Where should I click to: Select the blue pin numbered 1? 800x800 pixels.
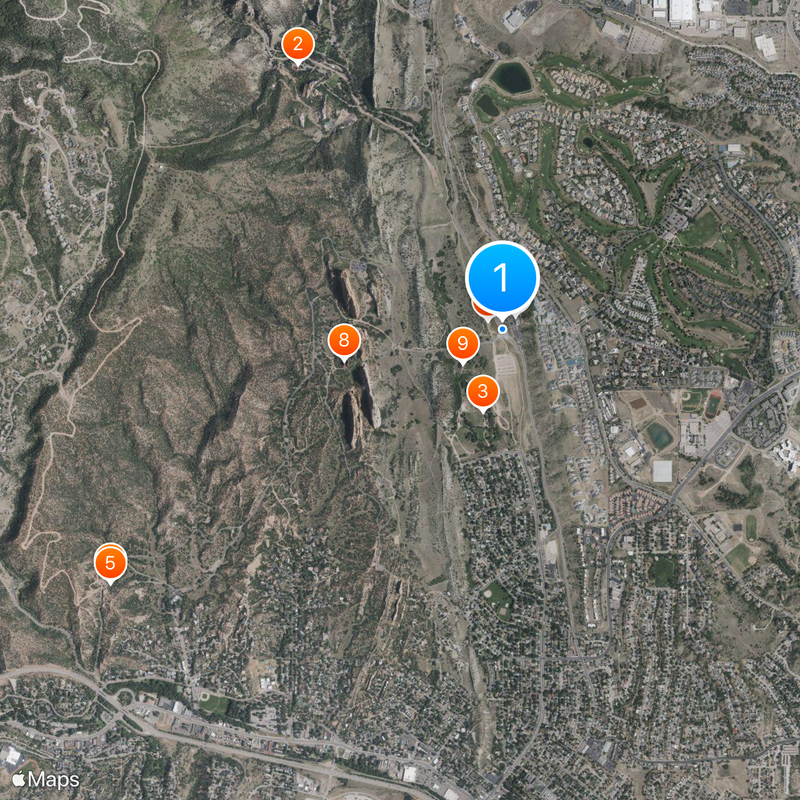(502, 277)
